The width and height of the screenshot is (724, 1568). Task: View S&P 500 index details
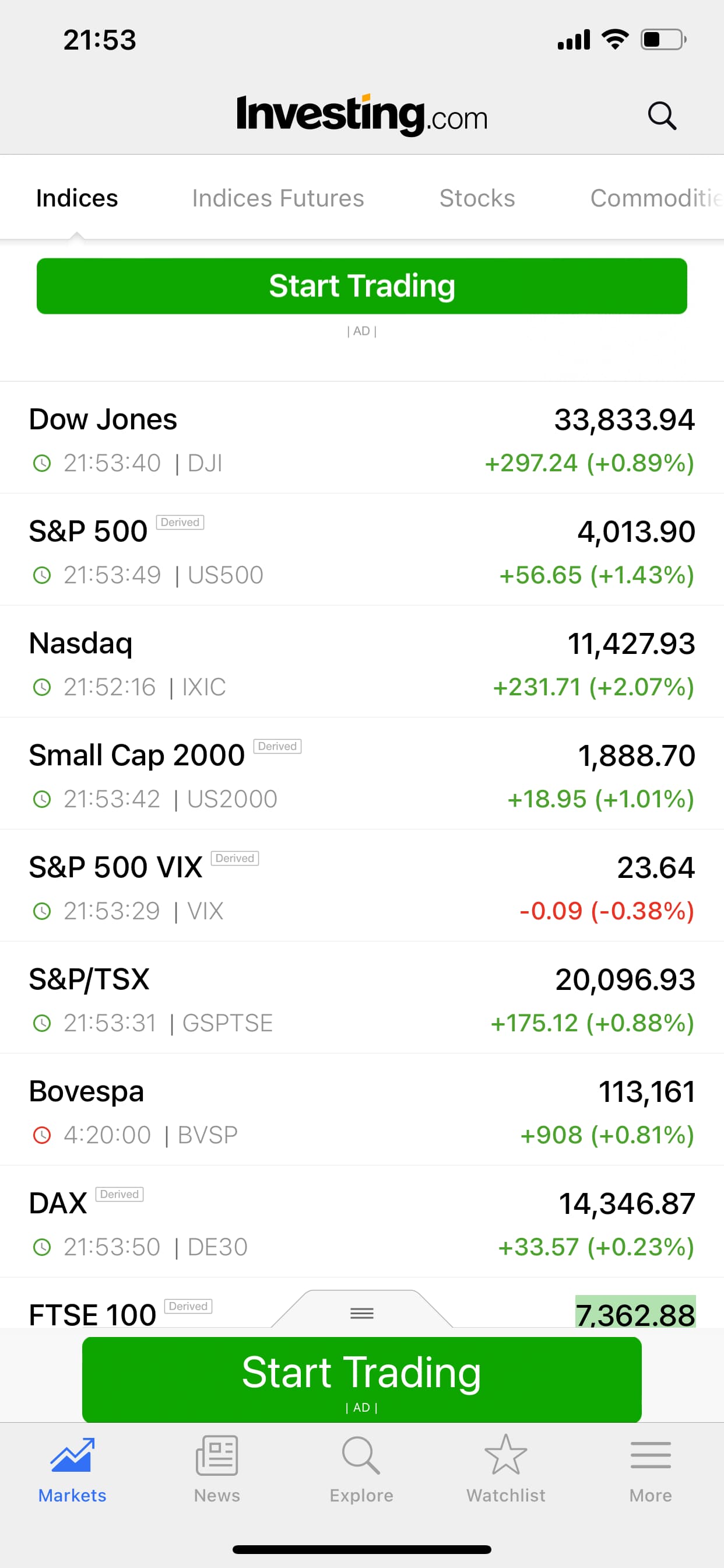tap(361, 551)
